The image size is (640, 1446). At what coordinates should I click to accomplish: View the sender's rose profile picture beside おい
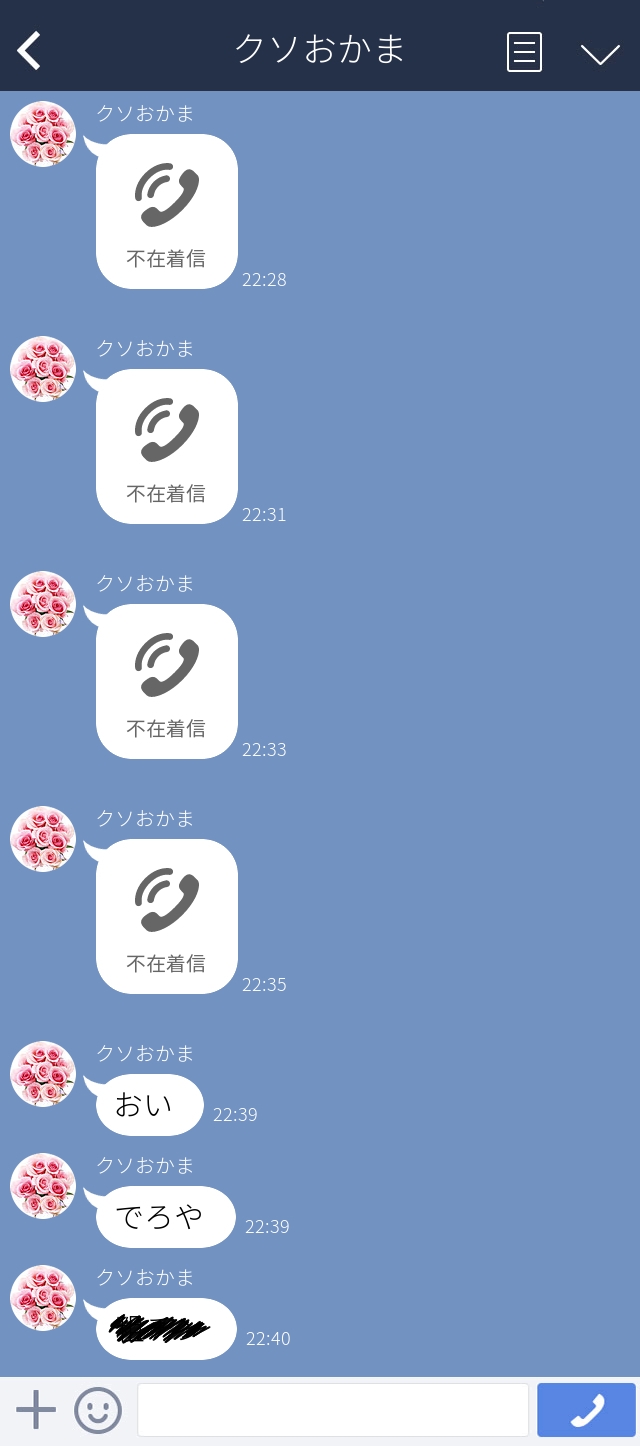pos(43,1074)
